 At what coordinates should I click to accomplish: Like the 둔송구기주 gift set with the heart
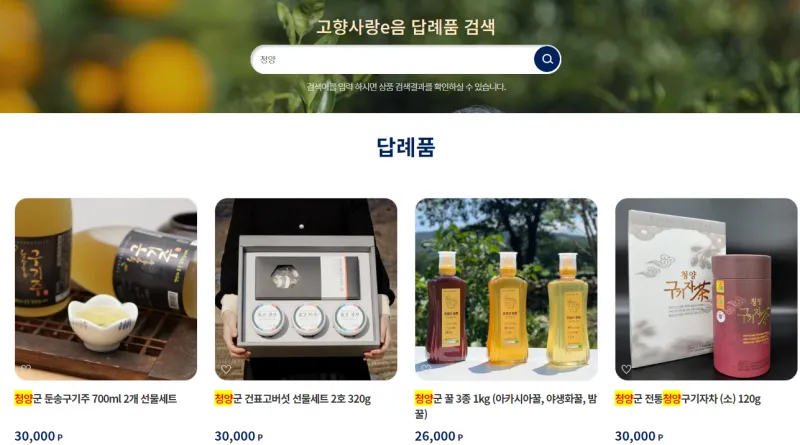pos(26,369)
